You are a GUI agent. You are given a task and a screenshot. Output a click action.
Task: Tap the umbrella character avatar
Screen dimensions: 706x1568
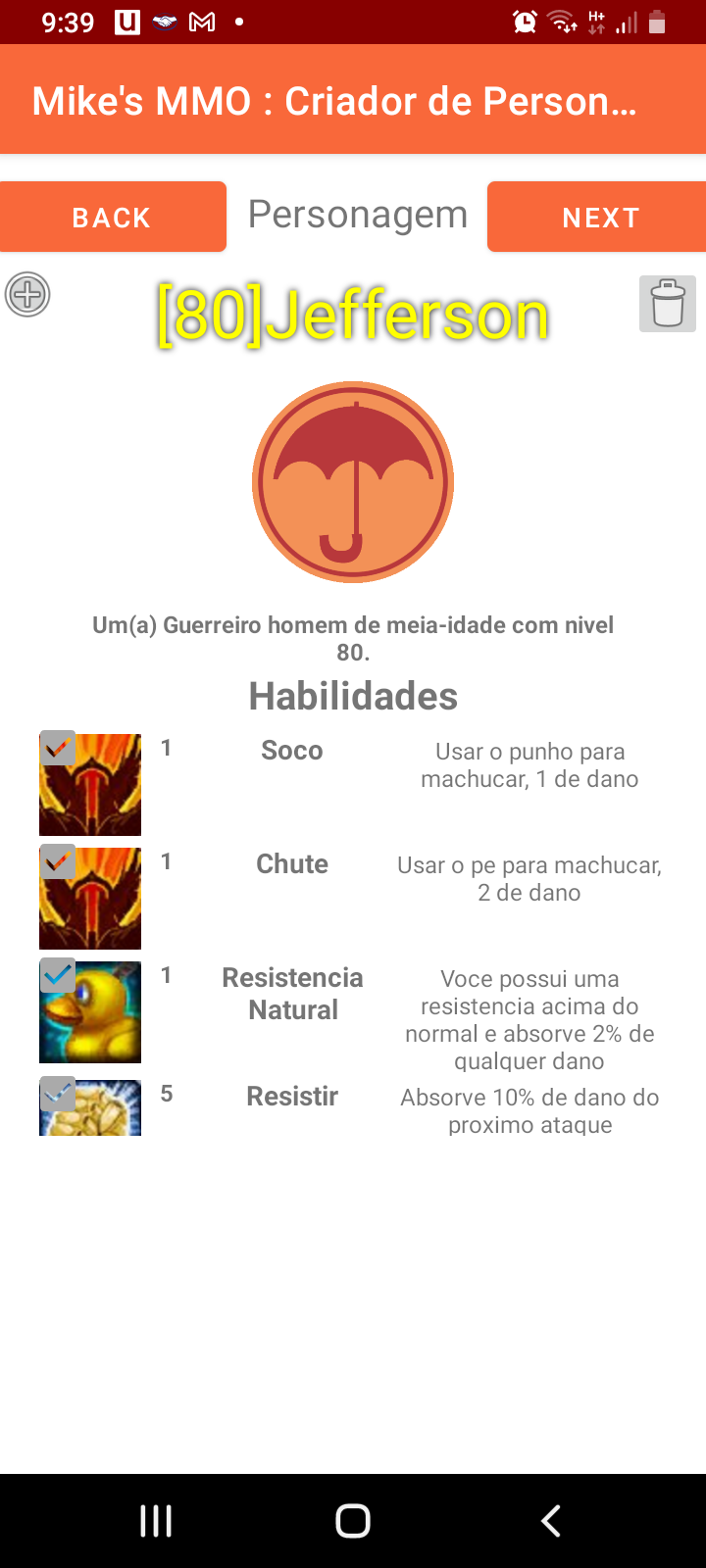pos(353,482)
